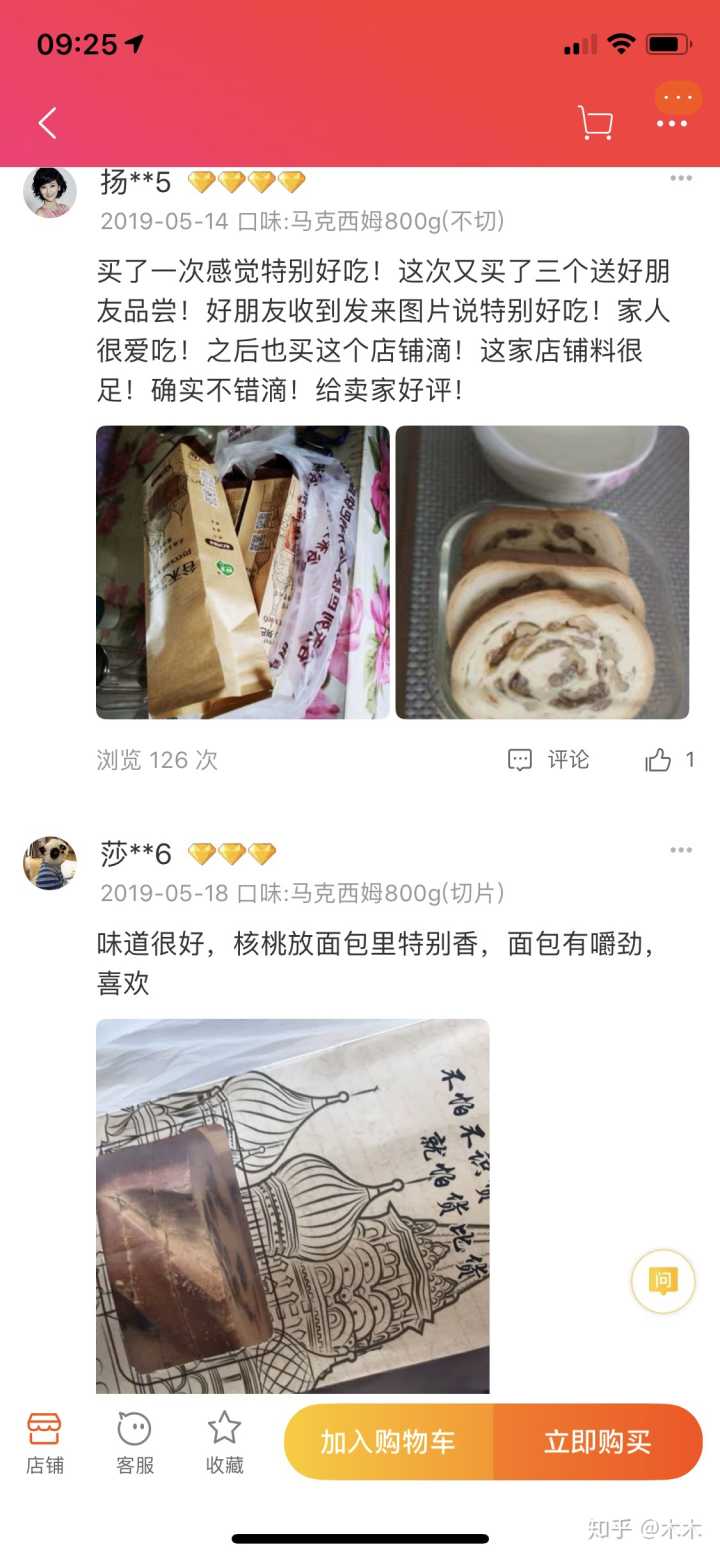Screen dimensions: 720x1559
Task: Tap 立即购买 to buy now
Action: click(x=597, y=1442)
